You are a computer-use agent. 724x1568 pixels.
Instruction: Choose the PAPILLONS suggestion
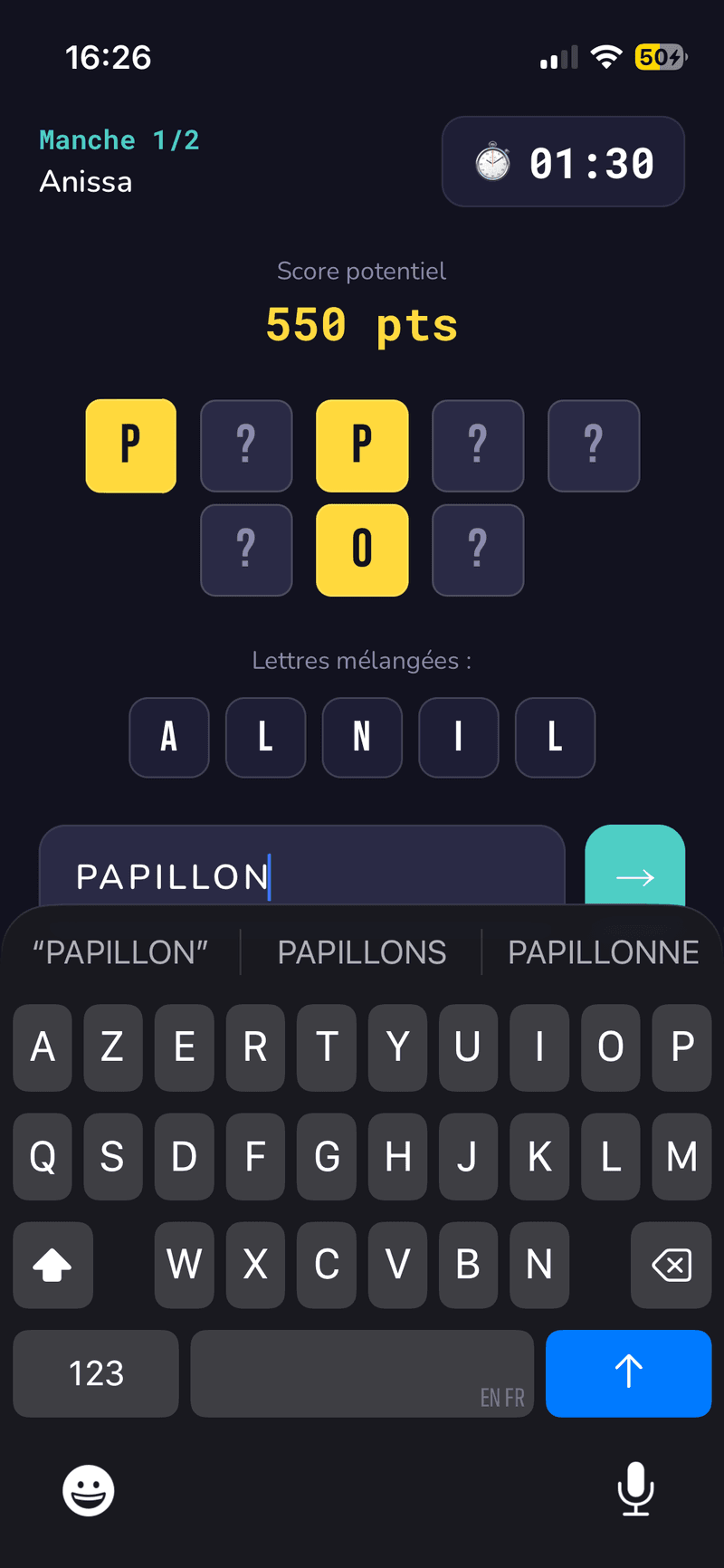[361, 951]
